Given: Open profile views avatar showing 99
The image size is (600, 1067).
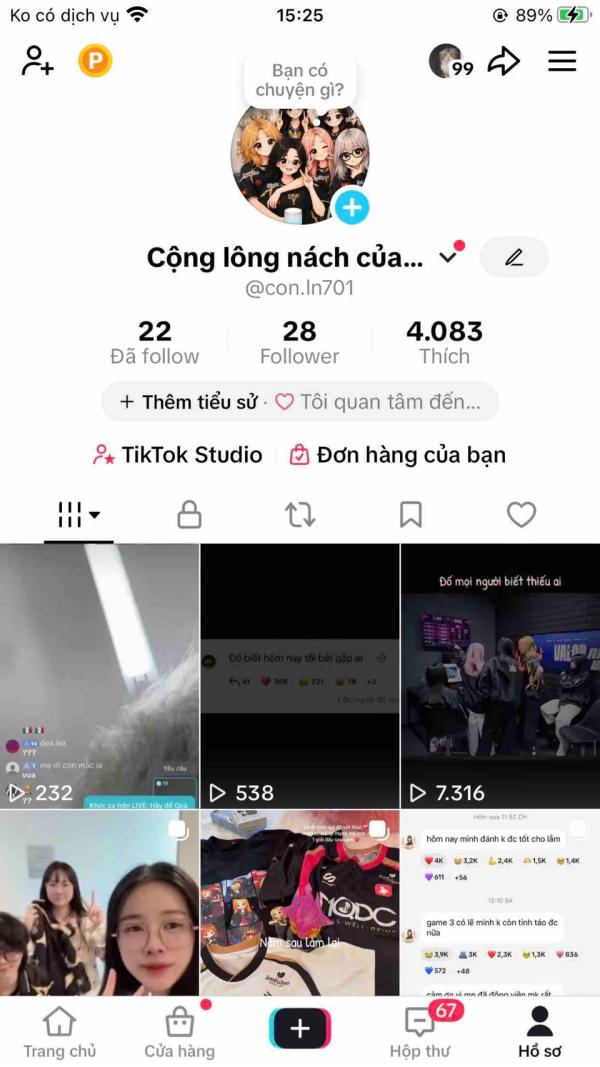Looking at the screenshot, I should (x=450, y=61).
